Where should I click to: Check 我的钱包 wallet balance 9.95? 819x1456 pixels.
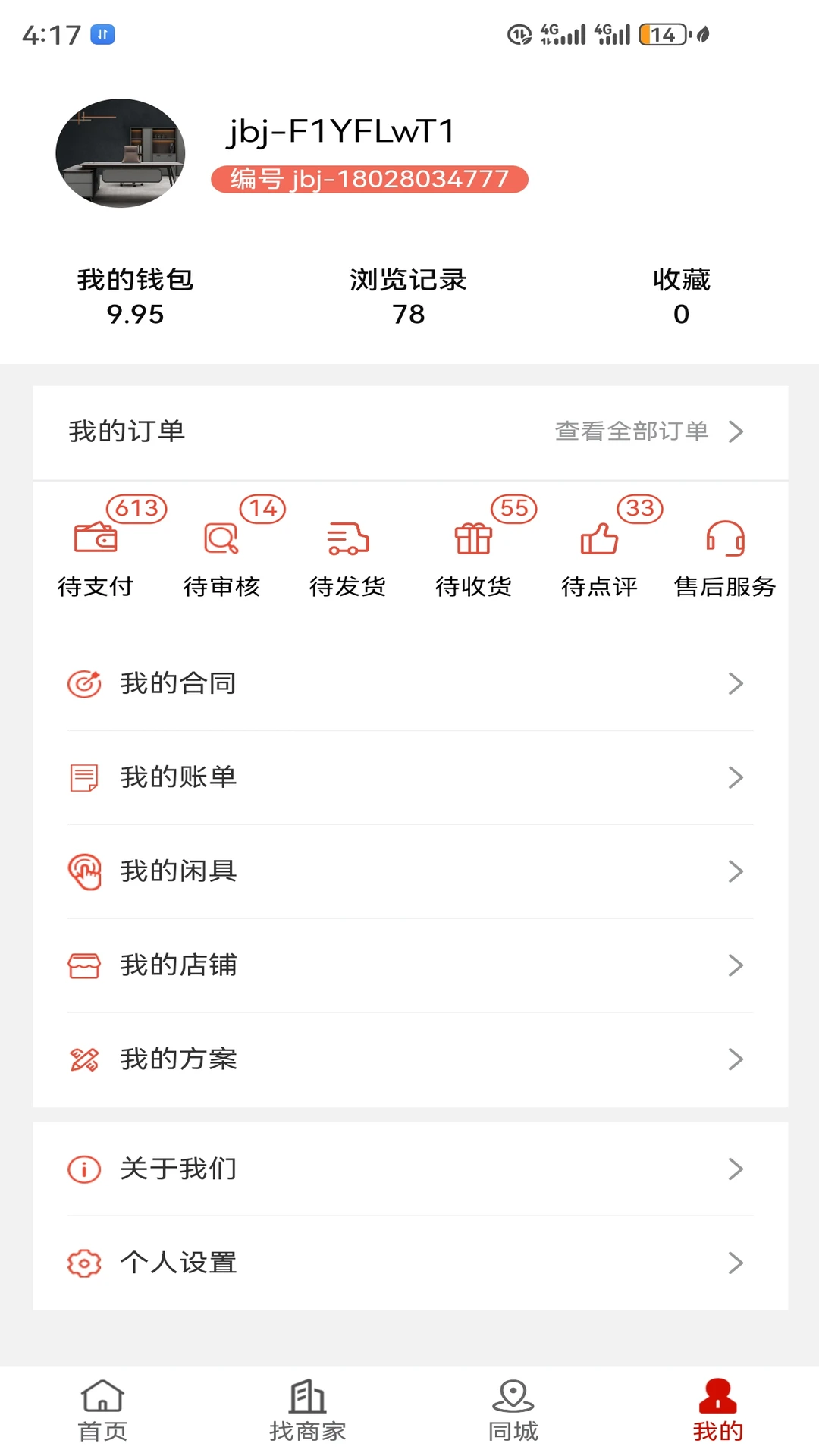pos(135,297)
